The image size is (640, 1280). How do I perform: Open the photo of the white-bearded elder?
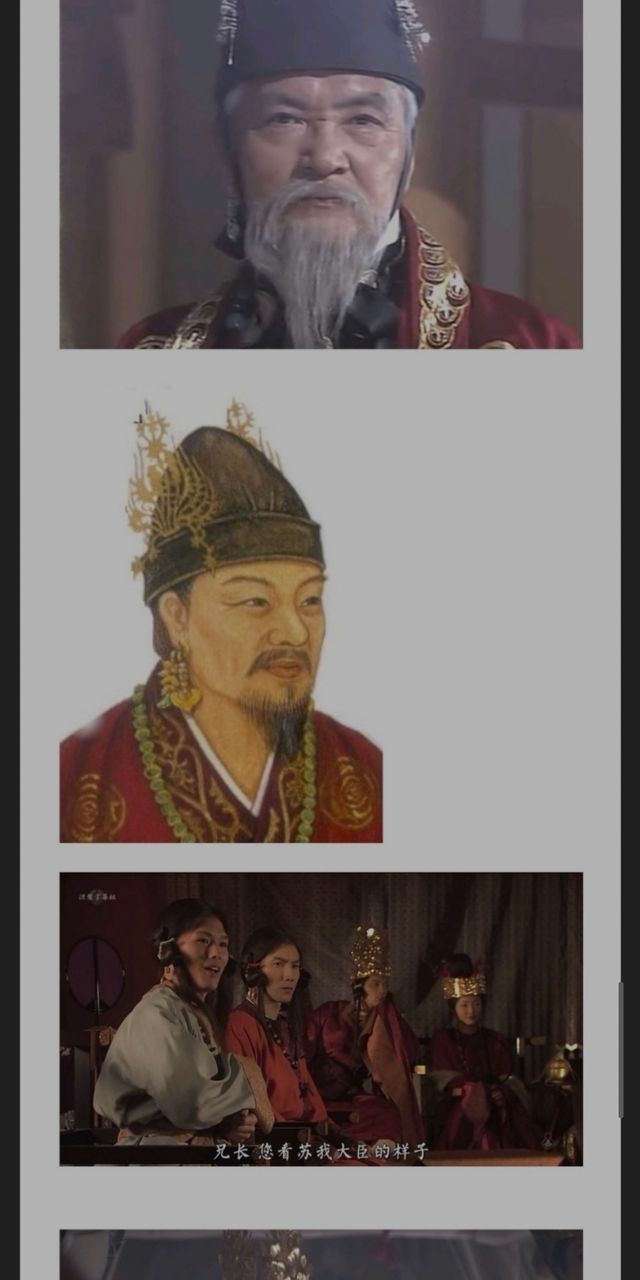321,174
